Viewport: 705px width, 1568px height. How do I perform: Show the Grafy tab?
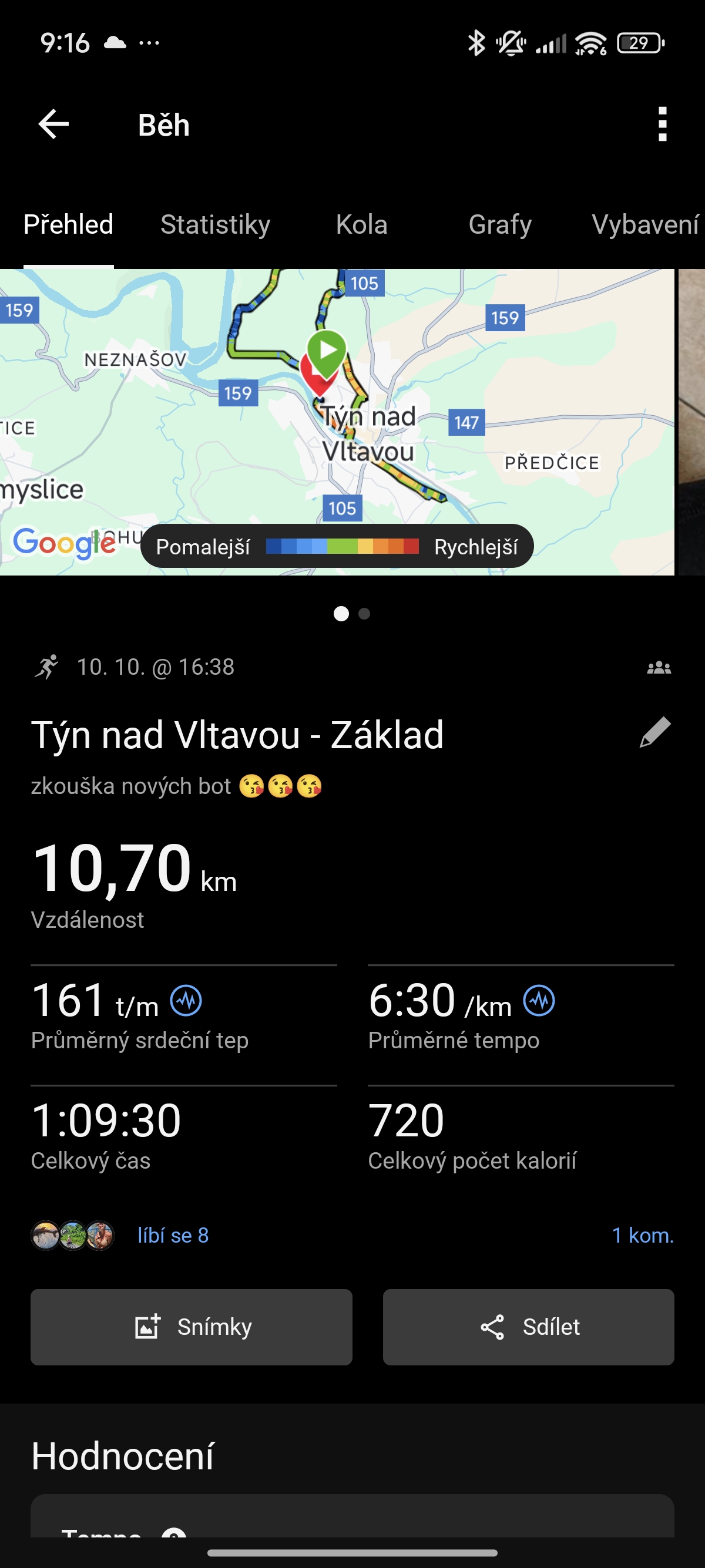(x=500, y=224)
